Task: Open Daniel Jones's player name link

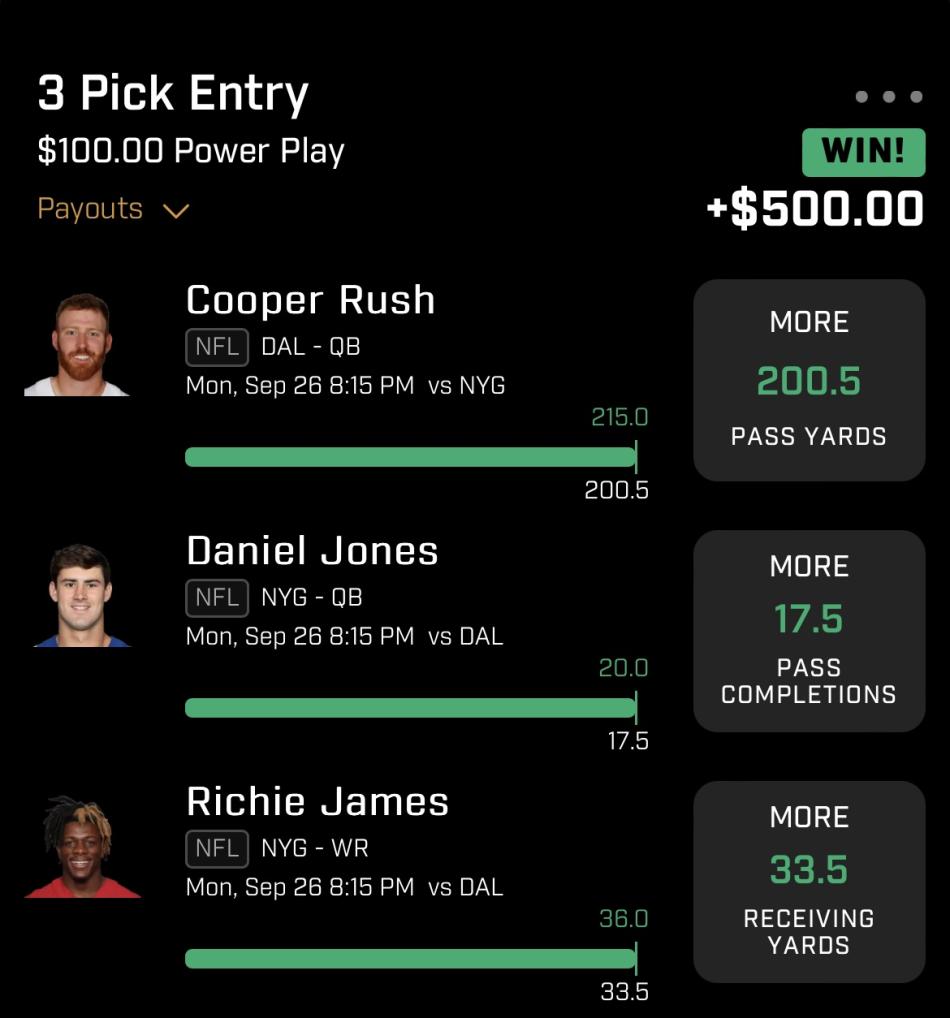Action: (x=313, y=551)
